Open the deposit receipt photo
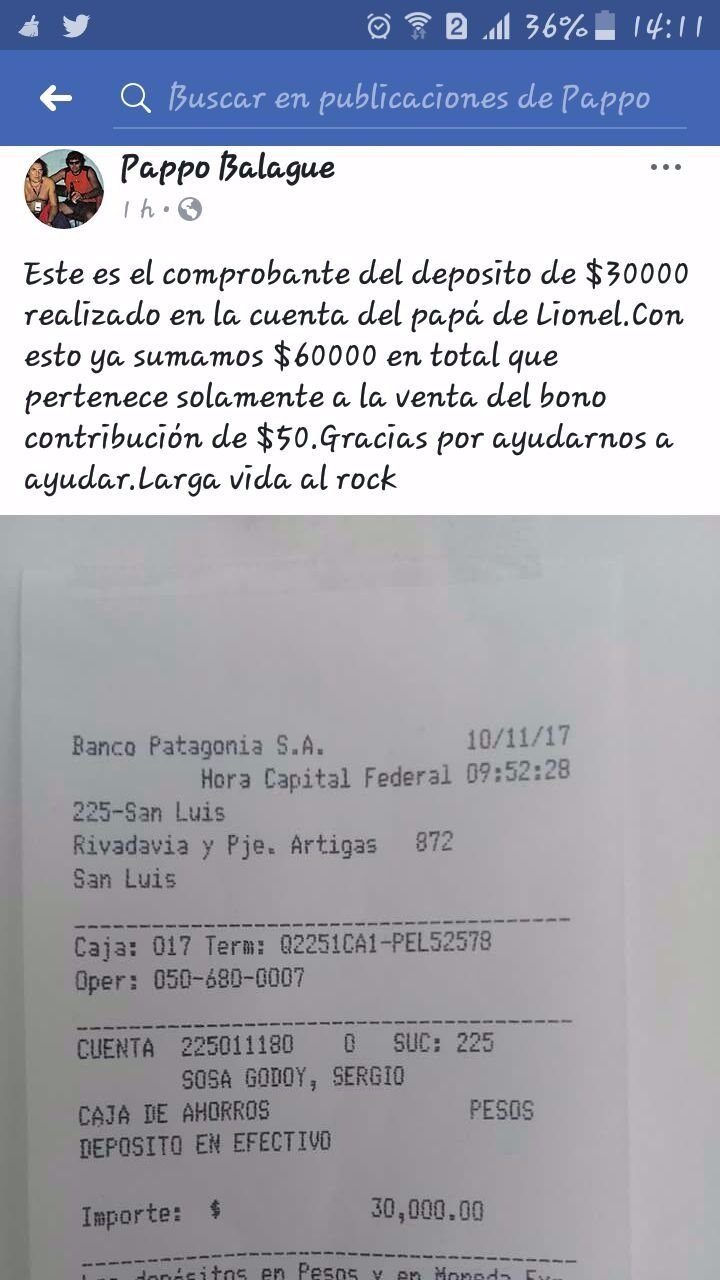The height and width of the screenshot is (1280, 720). (x=360, y=897)
